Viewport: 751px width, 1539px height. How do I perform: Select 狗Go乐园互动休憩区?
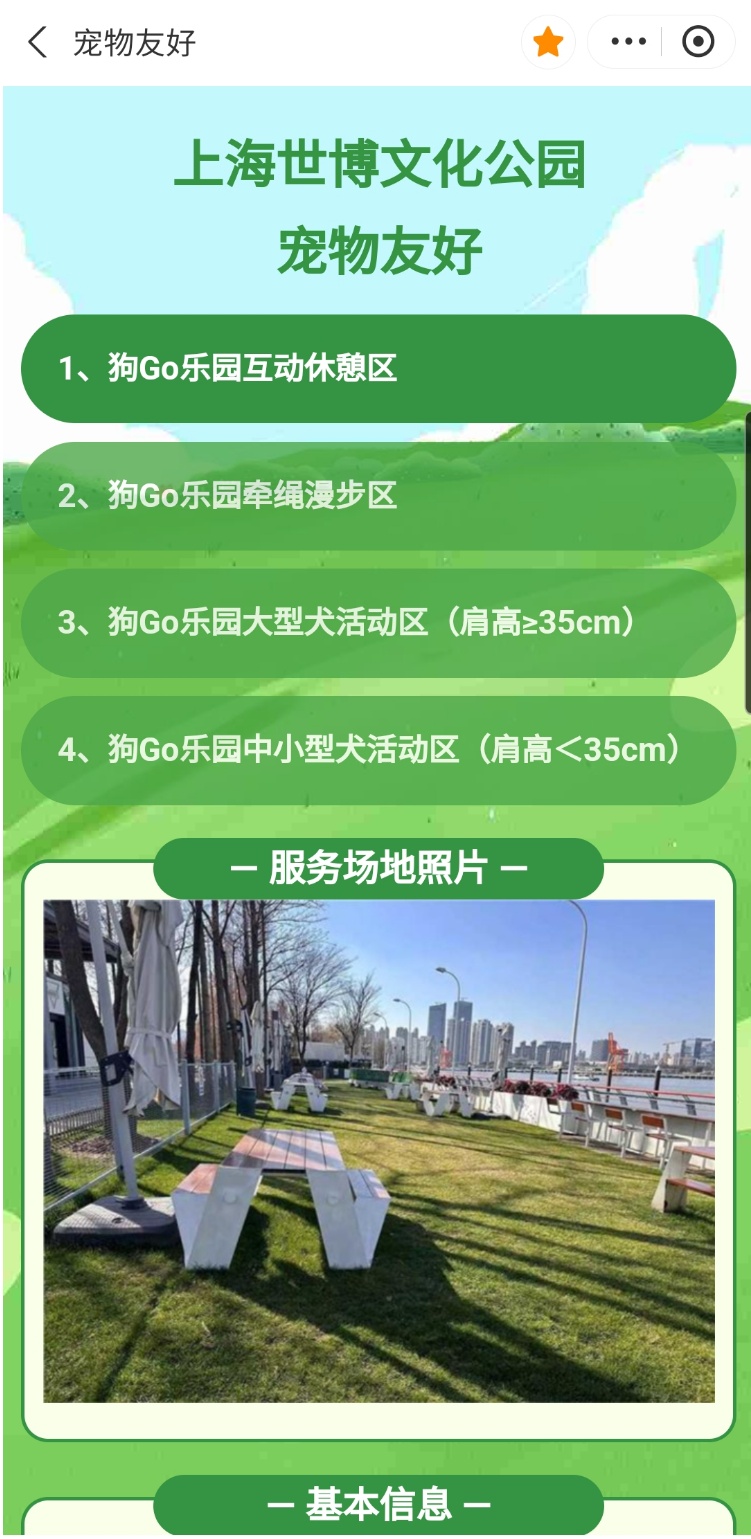pyautogui.click(x=378, y=369)
